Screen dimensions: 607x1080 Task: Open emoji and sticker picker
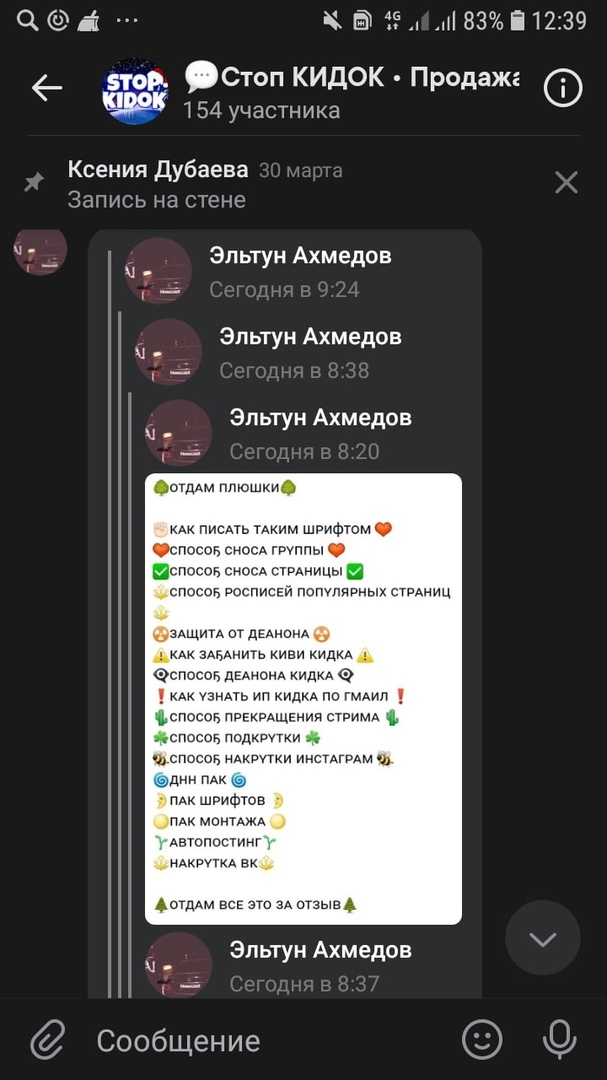[482, 1040]
